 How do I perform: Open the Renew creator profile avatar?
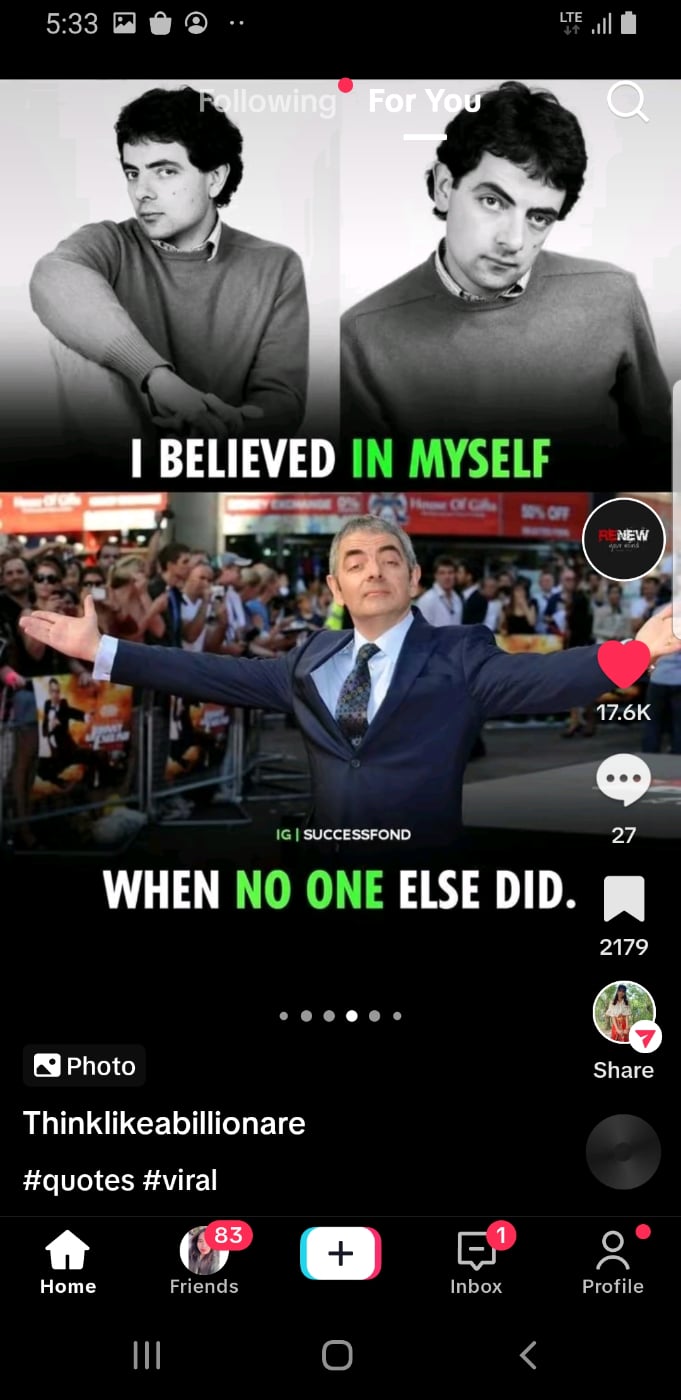click(x=623, y=539)
